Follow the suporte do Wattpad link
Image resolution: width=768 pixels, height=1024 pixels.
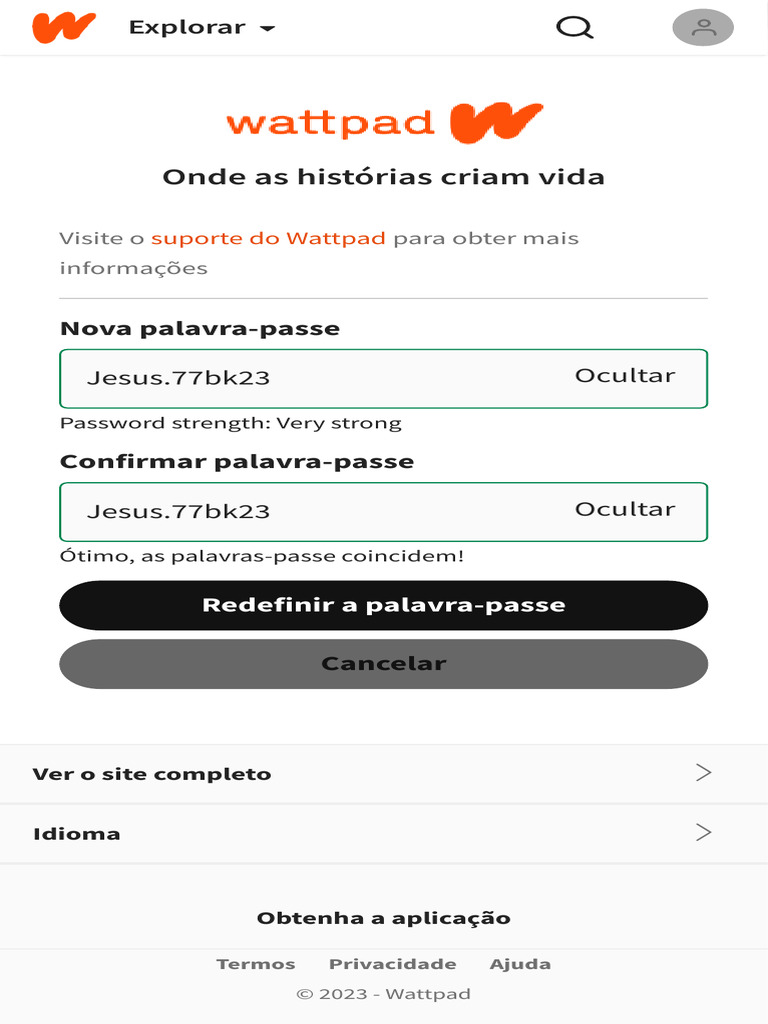pos(268,239)
